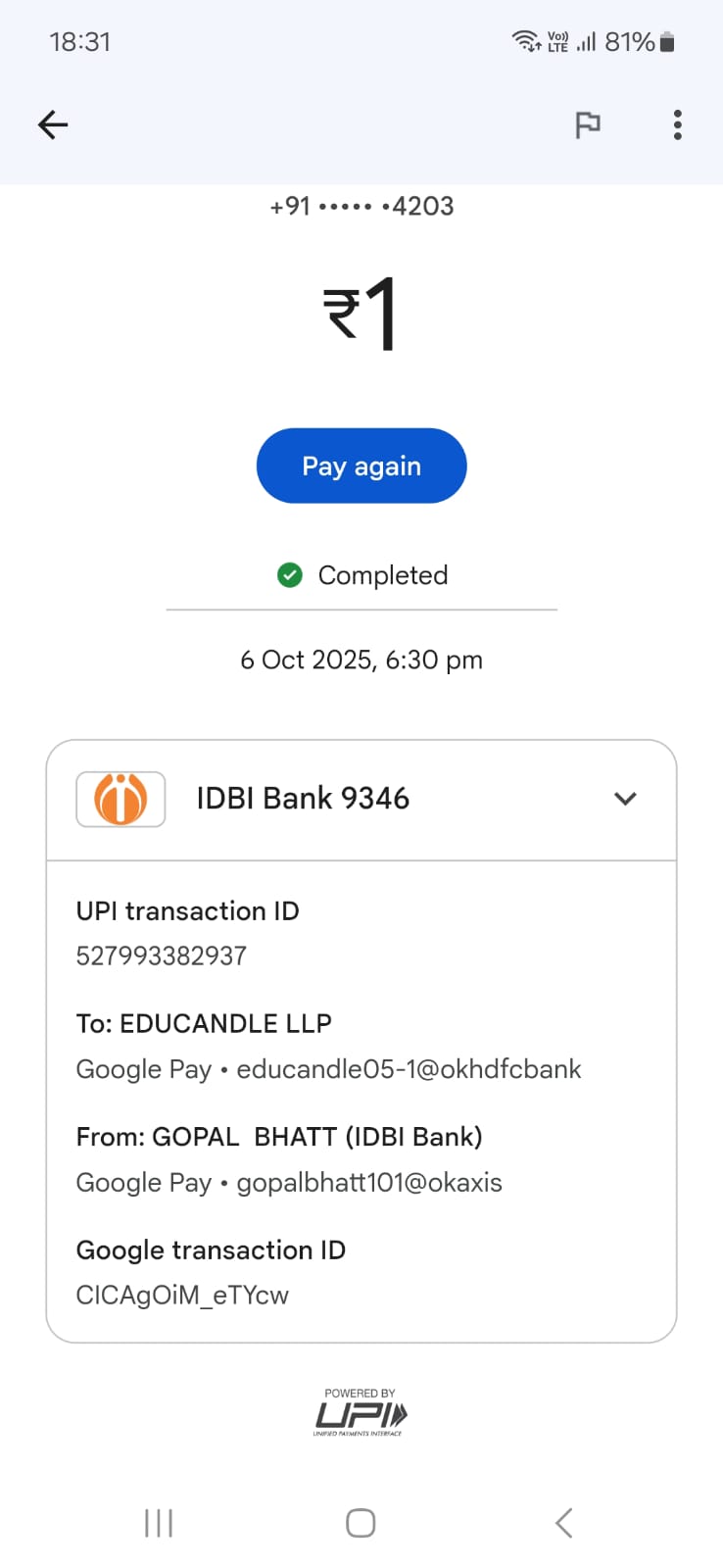The width and height of the screenshot is (723, 1568).
Task: Expand the IDBI Bank 9346 details chevron
Action: point(625,799)
